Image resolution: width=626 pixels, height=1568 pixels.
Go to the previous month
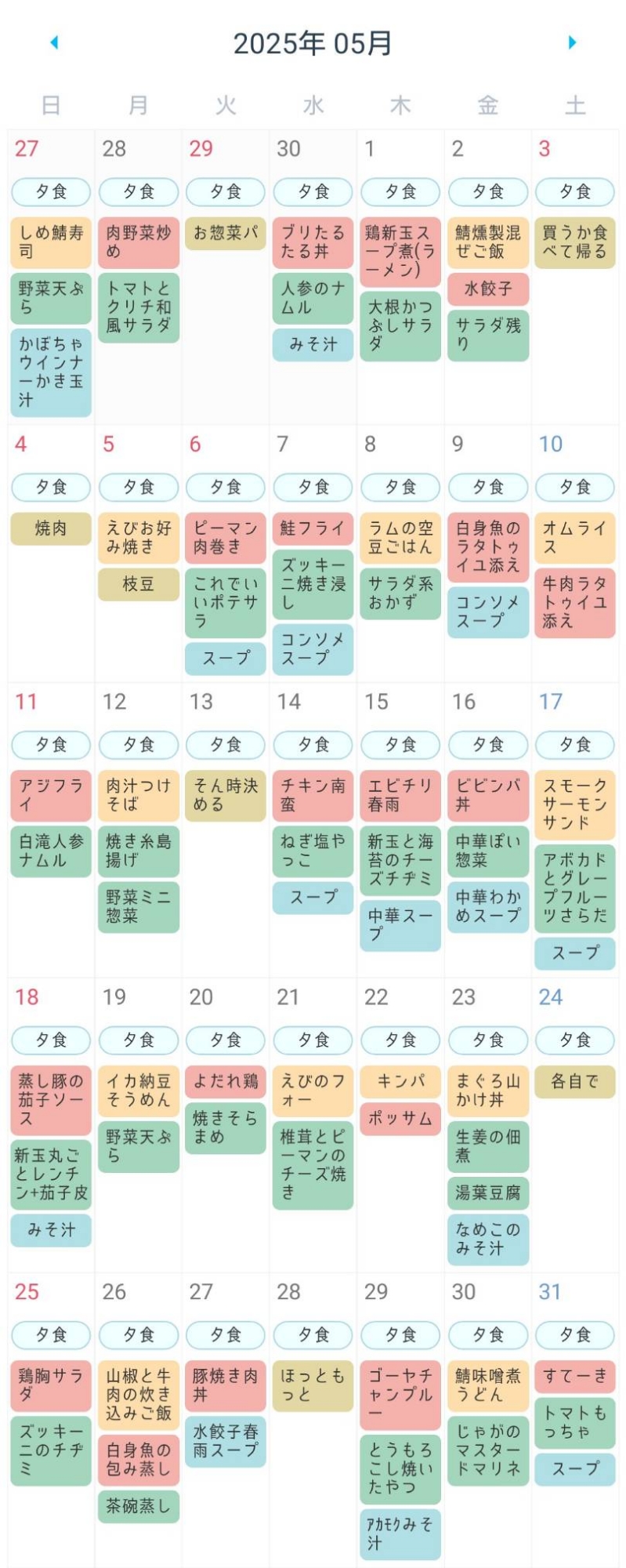54,42
